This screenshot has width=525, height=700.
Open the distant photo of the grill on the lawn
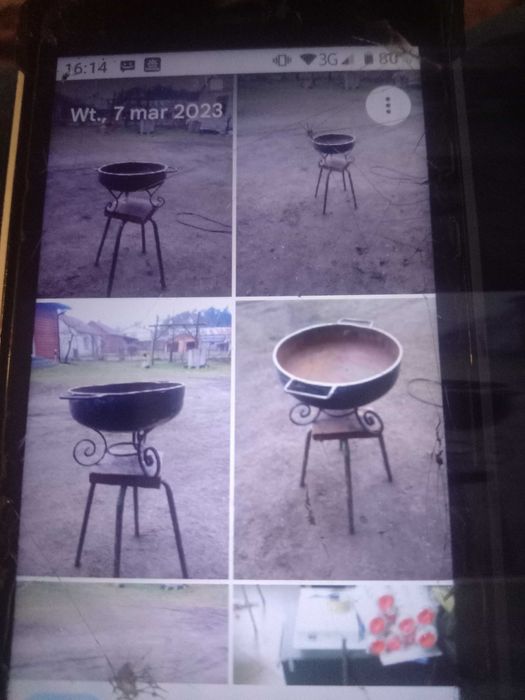335,186
